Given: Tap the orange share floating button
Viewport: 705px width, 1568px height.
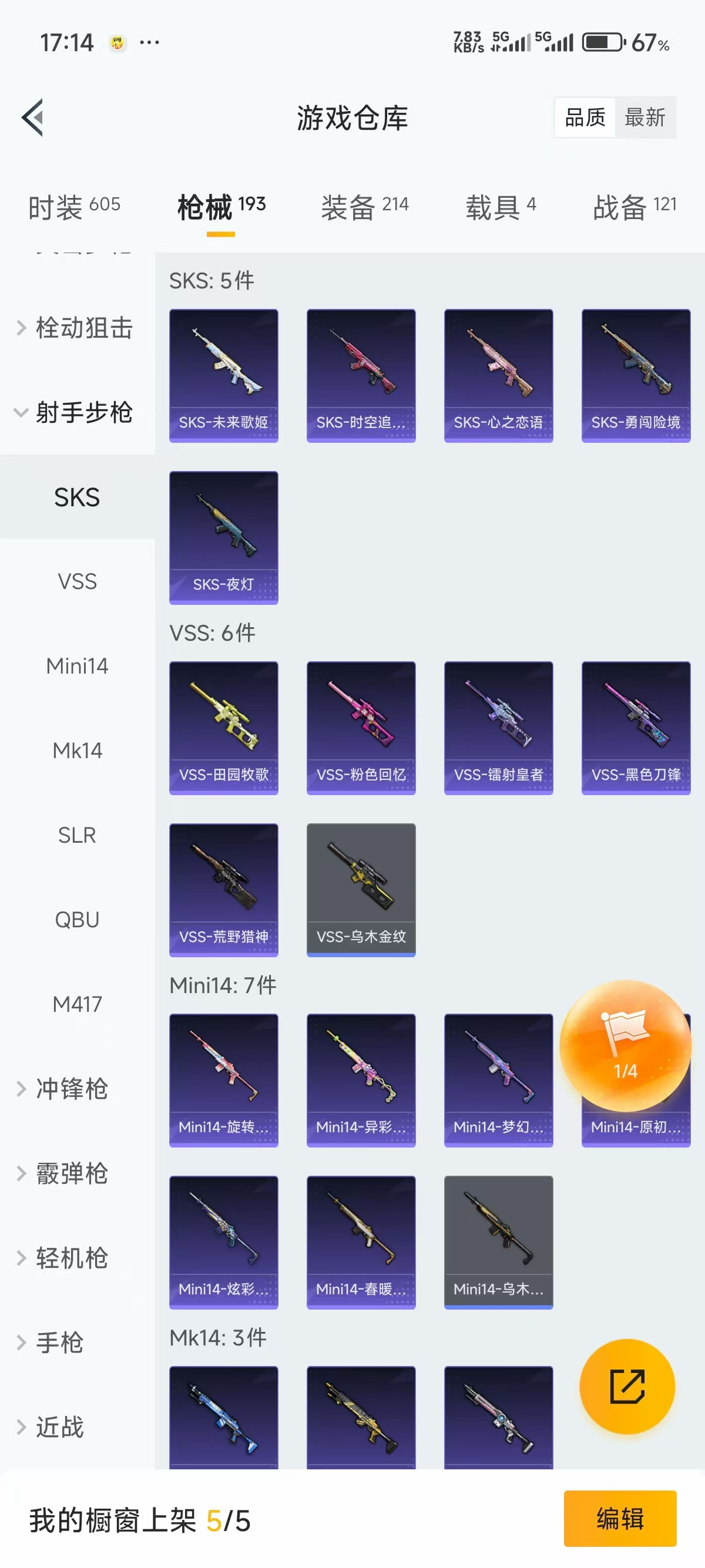Looking at the screenshot, I should (627, 1386).
